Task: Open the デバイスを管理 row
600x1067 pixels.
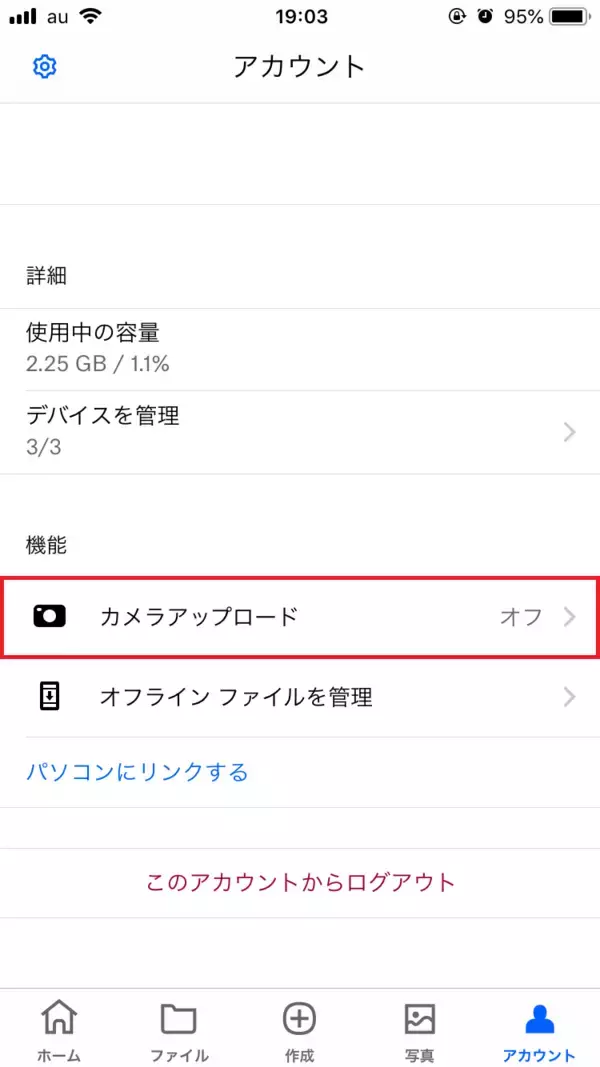Action: coord(300,432)
